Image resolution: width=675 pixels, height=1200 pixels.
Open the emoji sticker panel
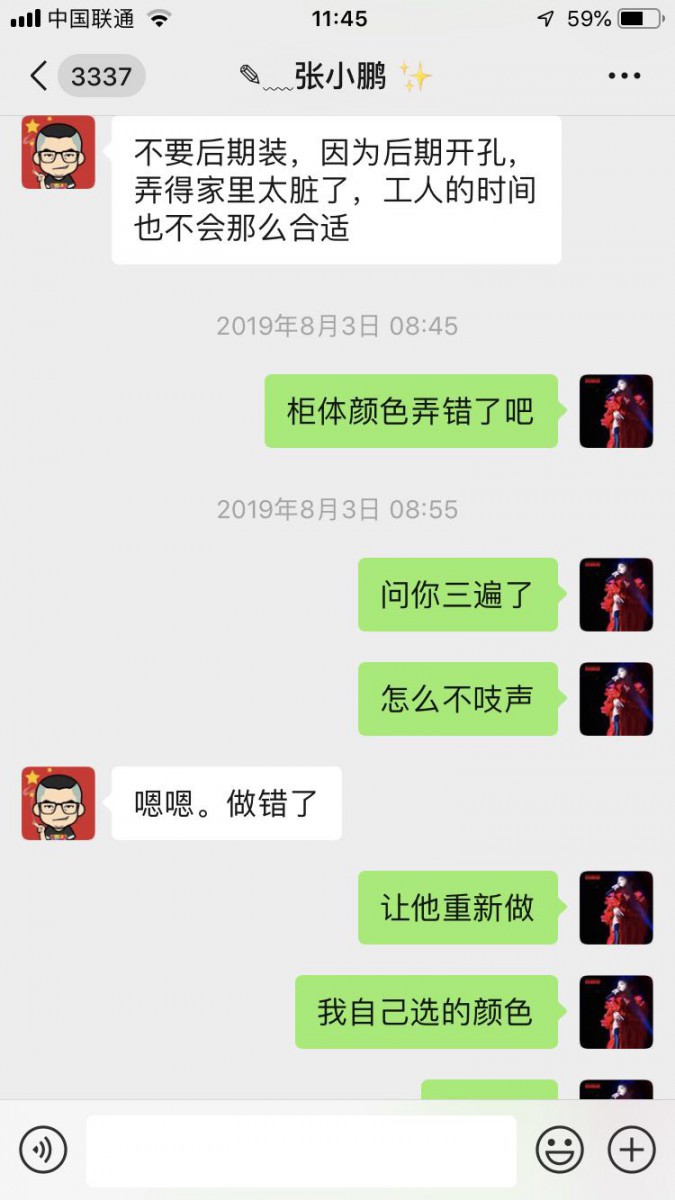click(x=560, y=1150)
